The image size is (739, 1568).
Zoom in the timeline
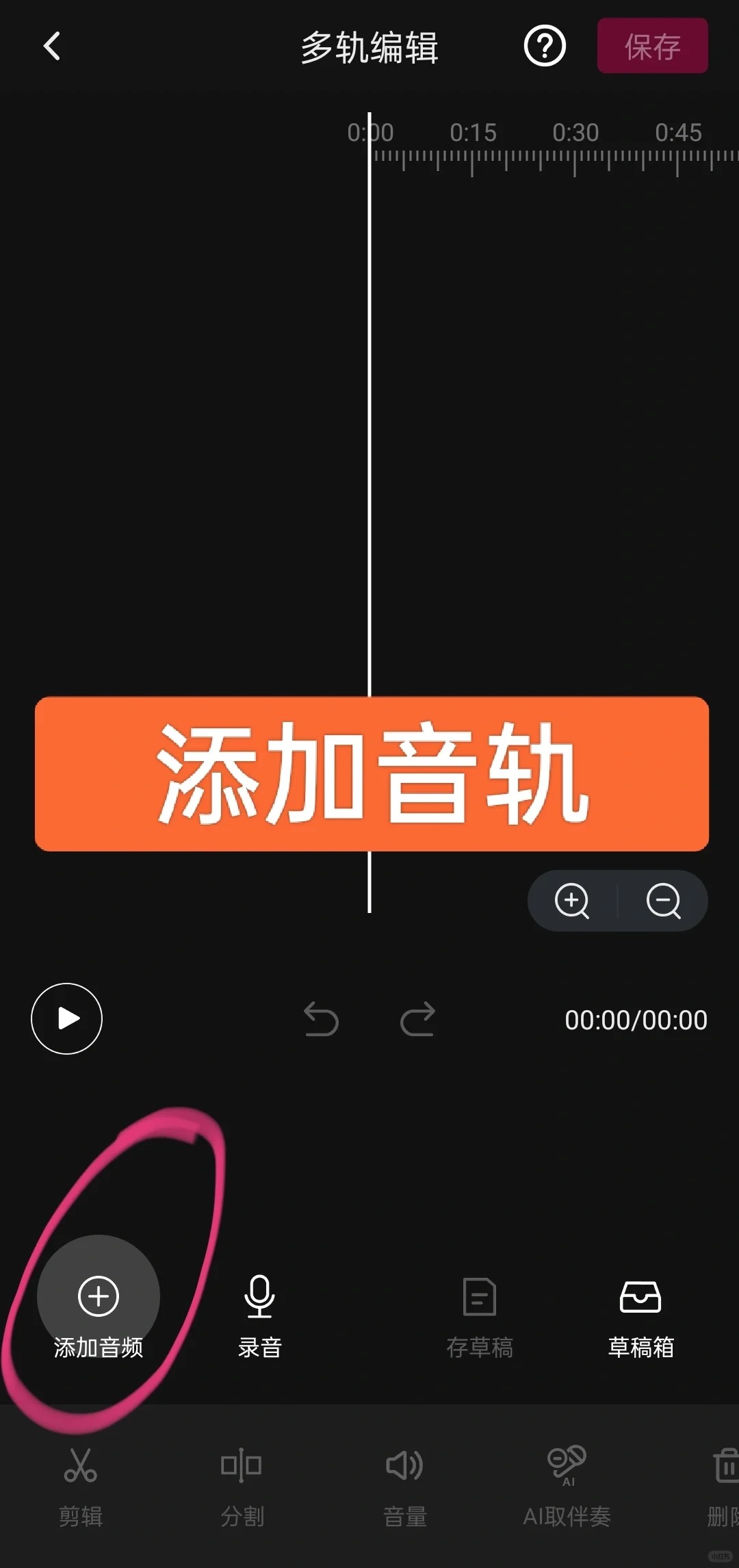[x=572, y=901]
